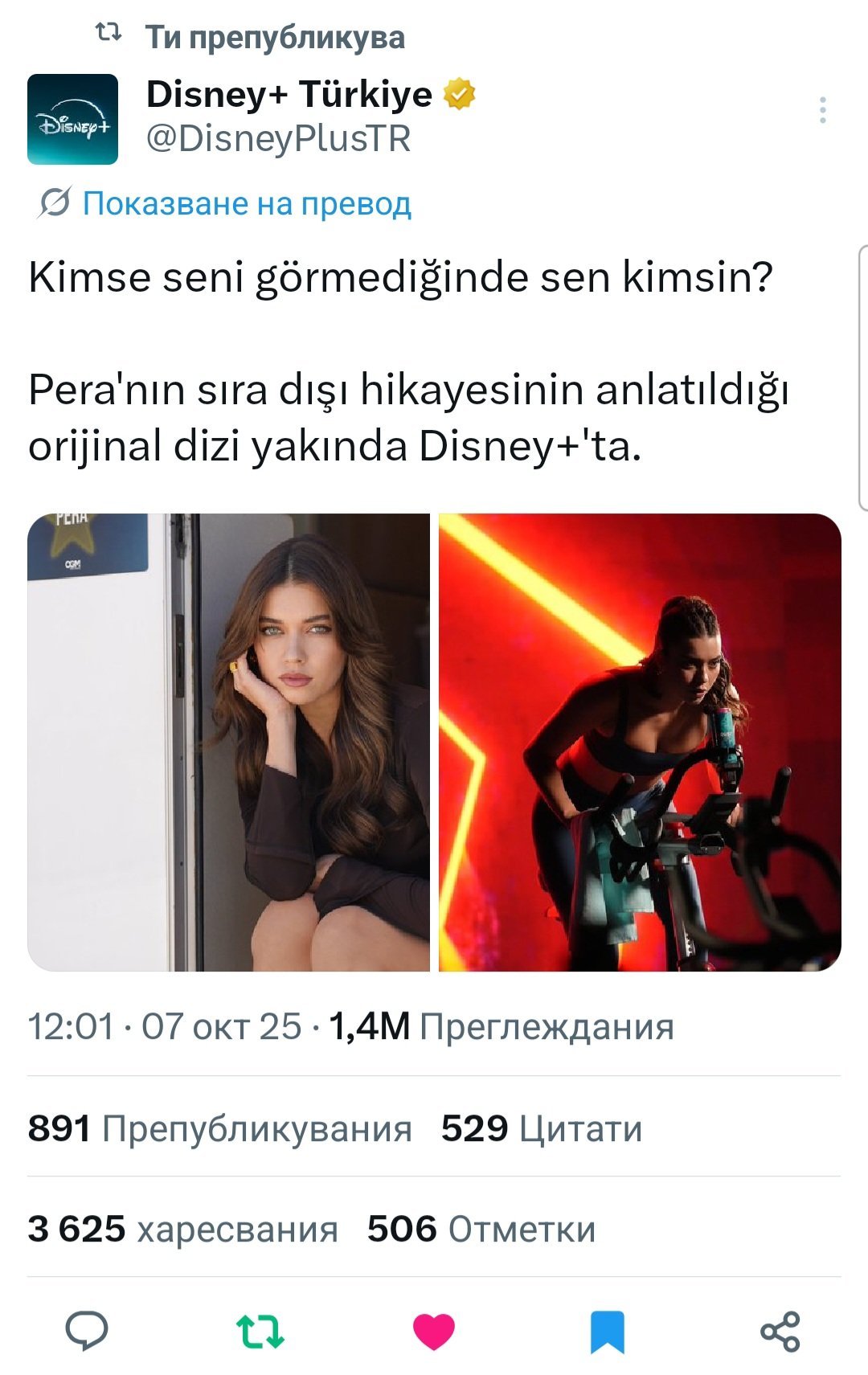This screenshot has width=868, height=1375.
Task: Undo the repost with green retweet icon
Action: point(260,1330)
